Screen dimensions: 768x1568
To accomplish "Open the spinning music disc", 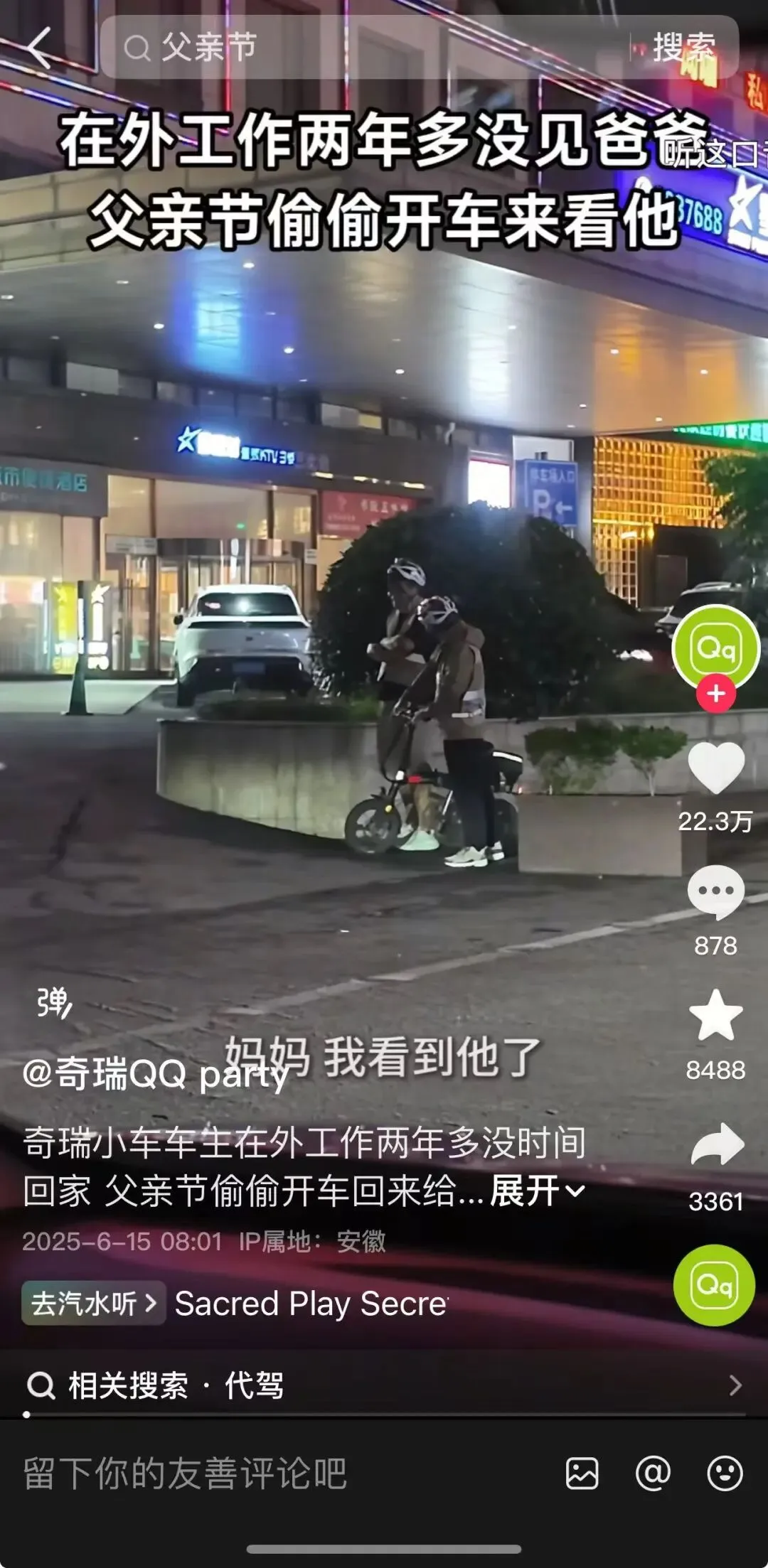I will pyautogui.click(x=714, y=1285).
